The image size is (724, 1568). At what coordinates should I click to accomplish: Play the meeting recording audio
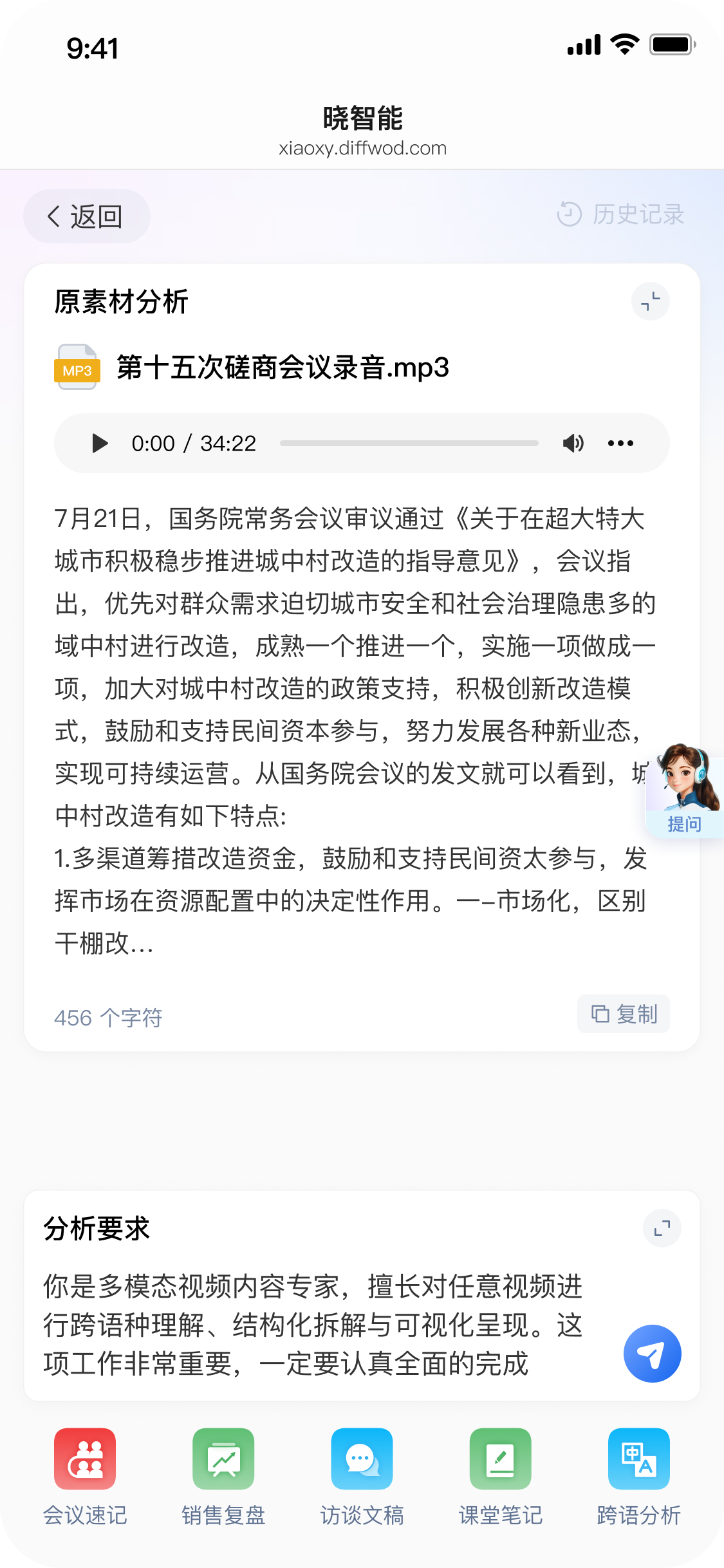(x=100, y=443)
